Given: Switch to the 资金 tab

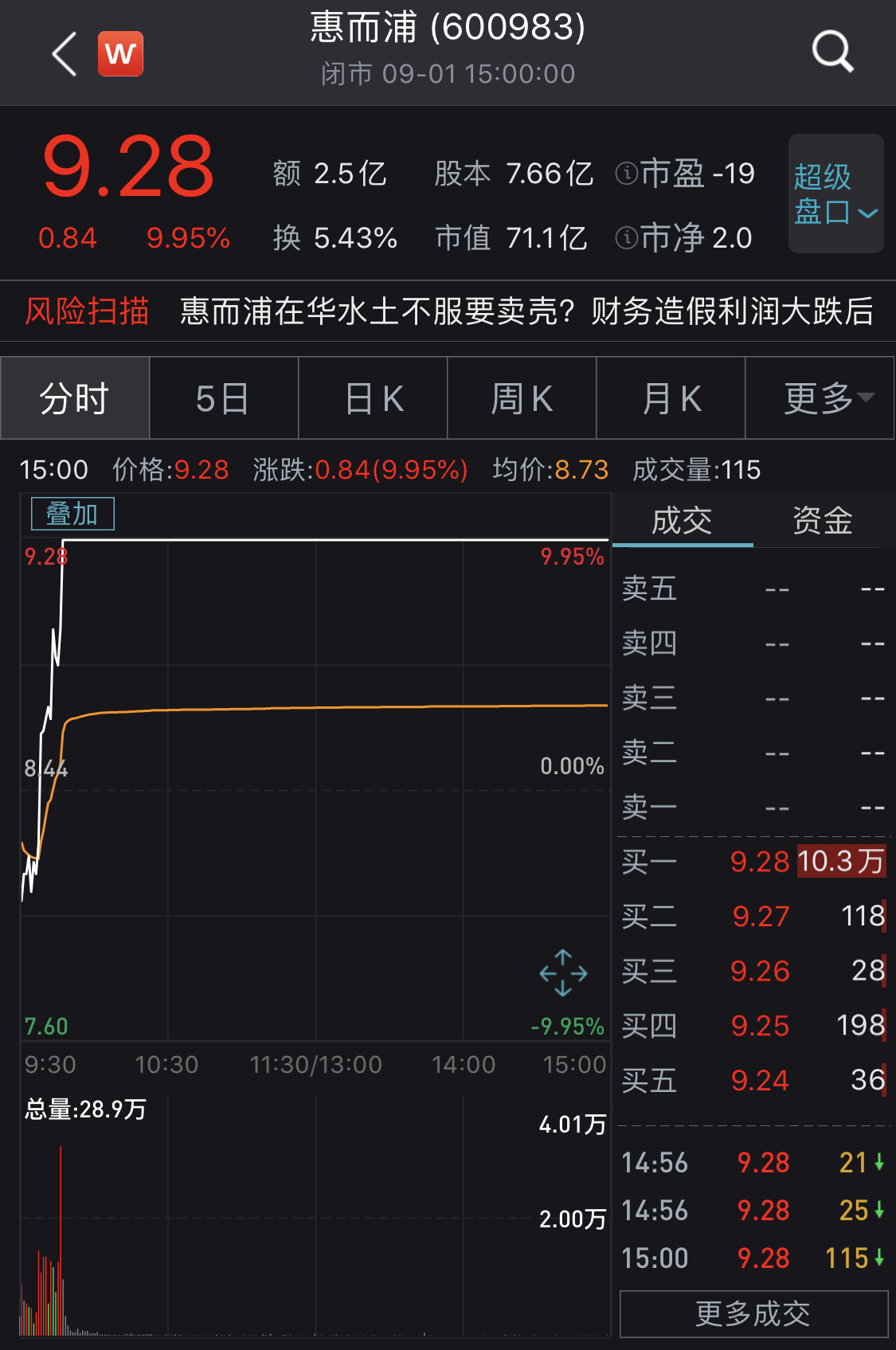Looking at the screenshot, I should [x=823, y=521].
